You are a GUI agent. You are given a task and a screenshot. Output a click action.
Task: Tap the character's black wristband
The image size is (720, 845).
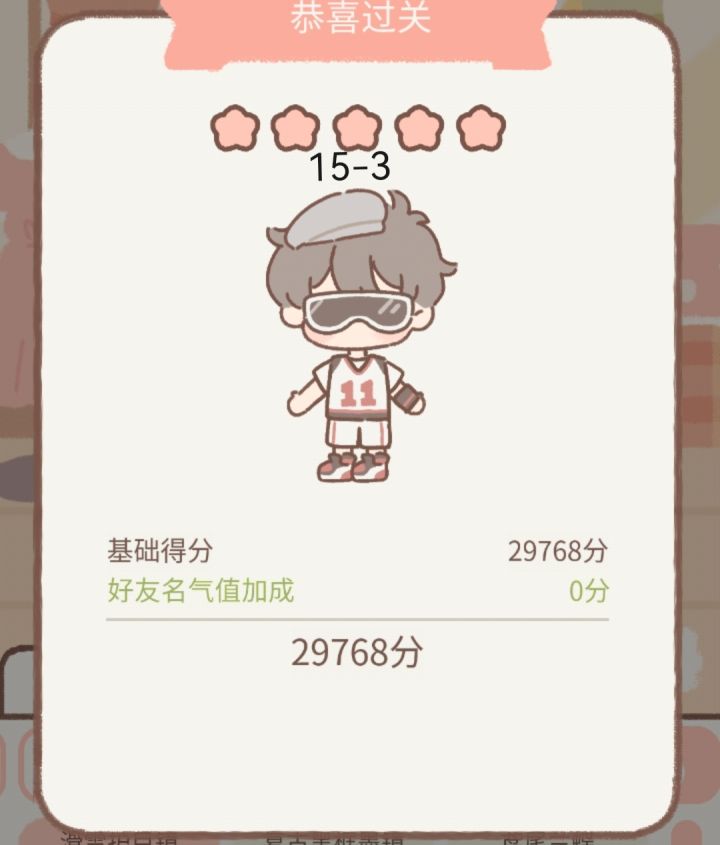click(x=405, y=397)
